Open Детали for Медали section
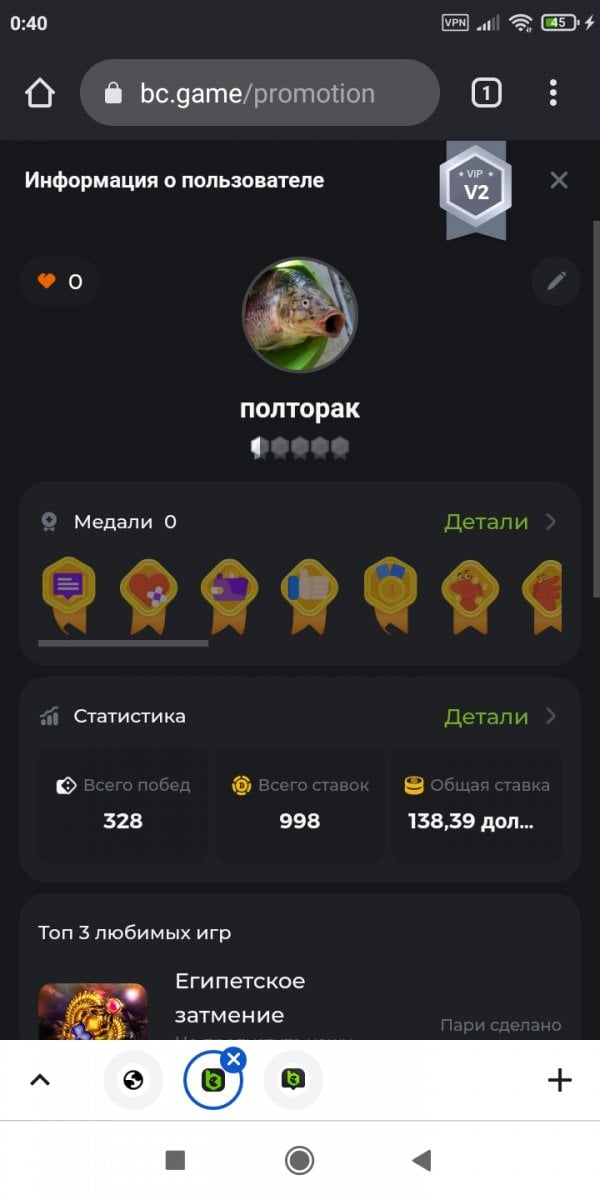The height and width of the screenshot is (1200, 600). click(x=499, y=522)
